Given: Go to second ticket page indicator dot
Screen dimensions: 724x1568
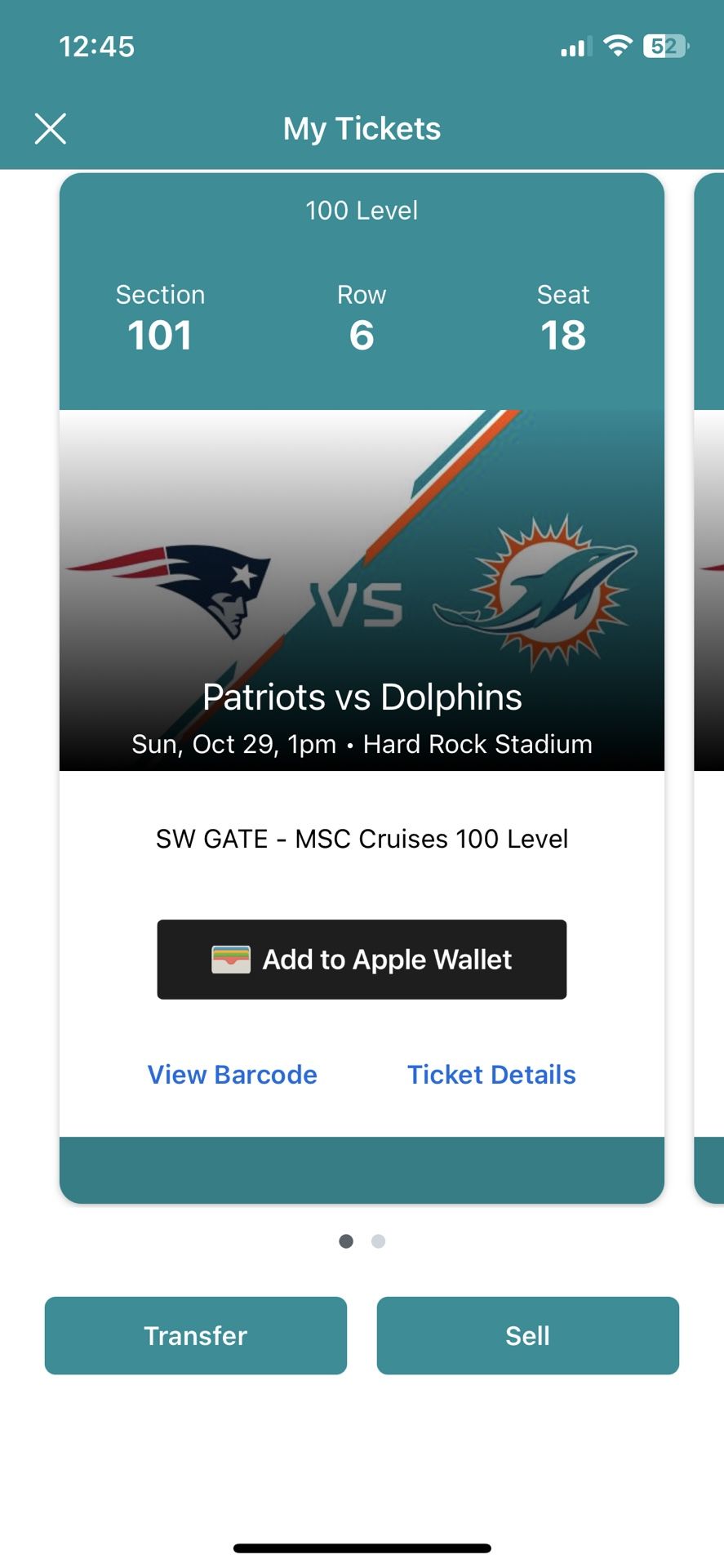Looking at the screenshot, I should click(x=378, y=1241).
